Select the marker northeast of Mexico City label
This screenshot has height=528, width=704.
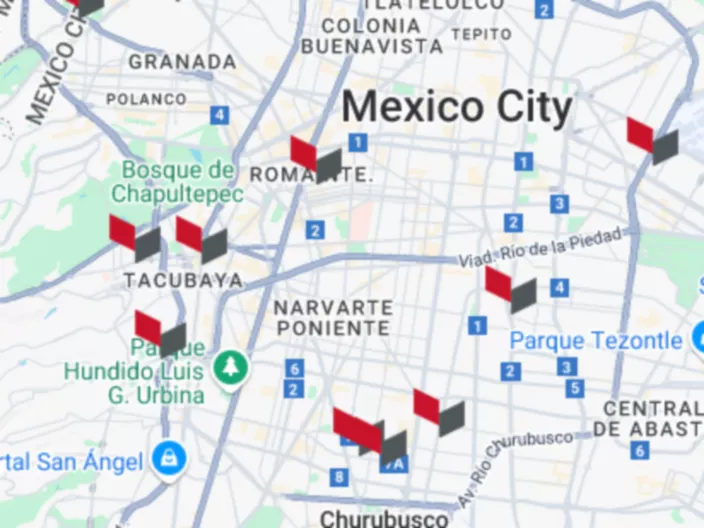point(652,141)
